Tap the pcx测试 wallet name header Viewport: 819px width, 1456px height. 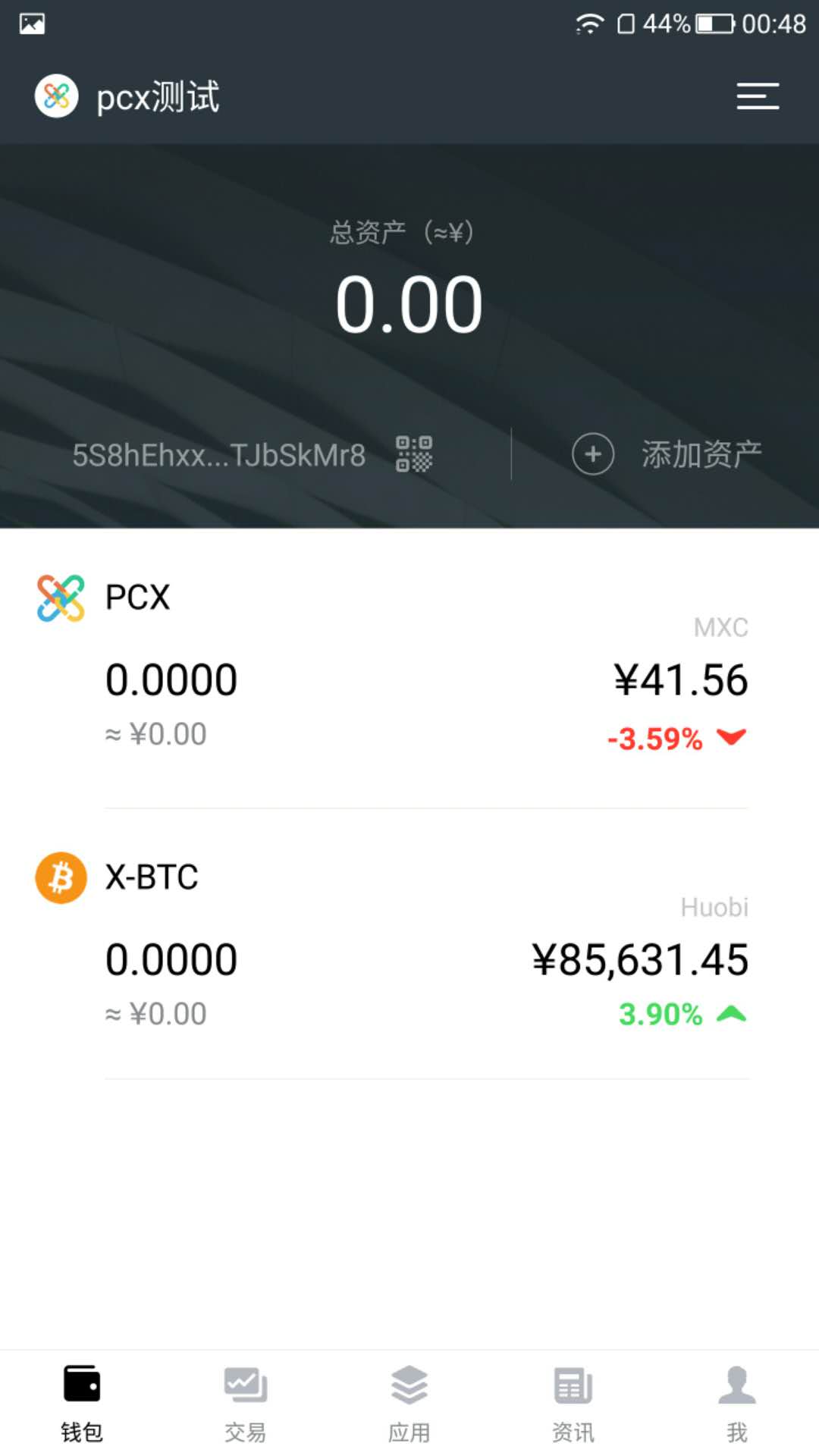click(x=158, y=97)
